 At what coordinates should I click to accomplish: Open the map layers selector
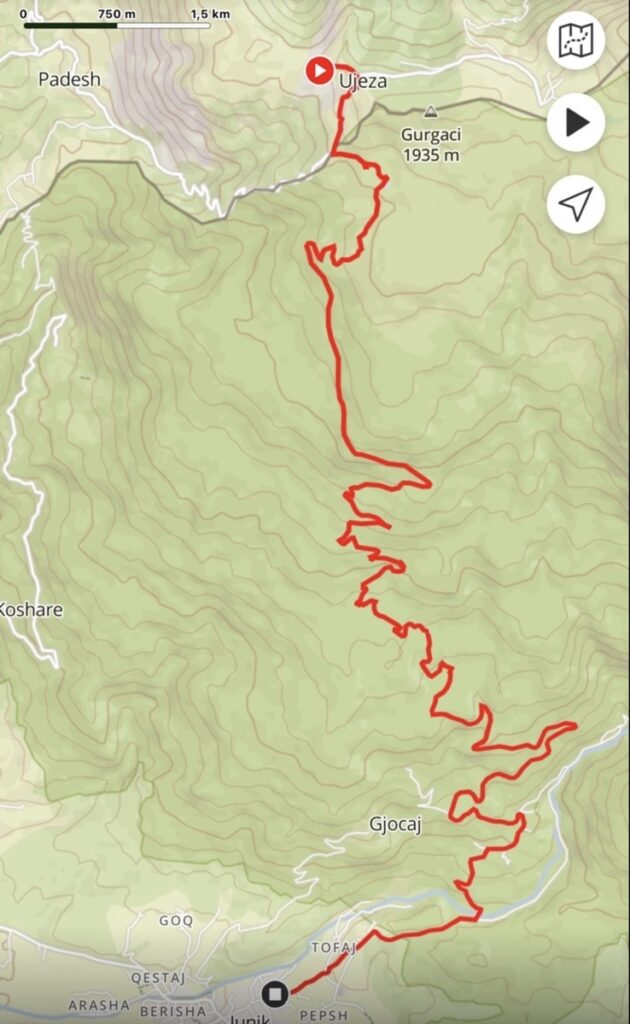[576, 41]
